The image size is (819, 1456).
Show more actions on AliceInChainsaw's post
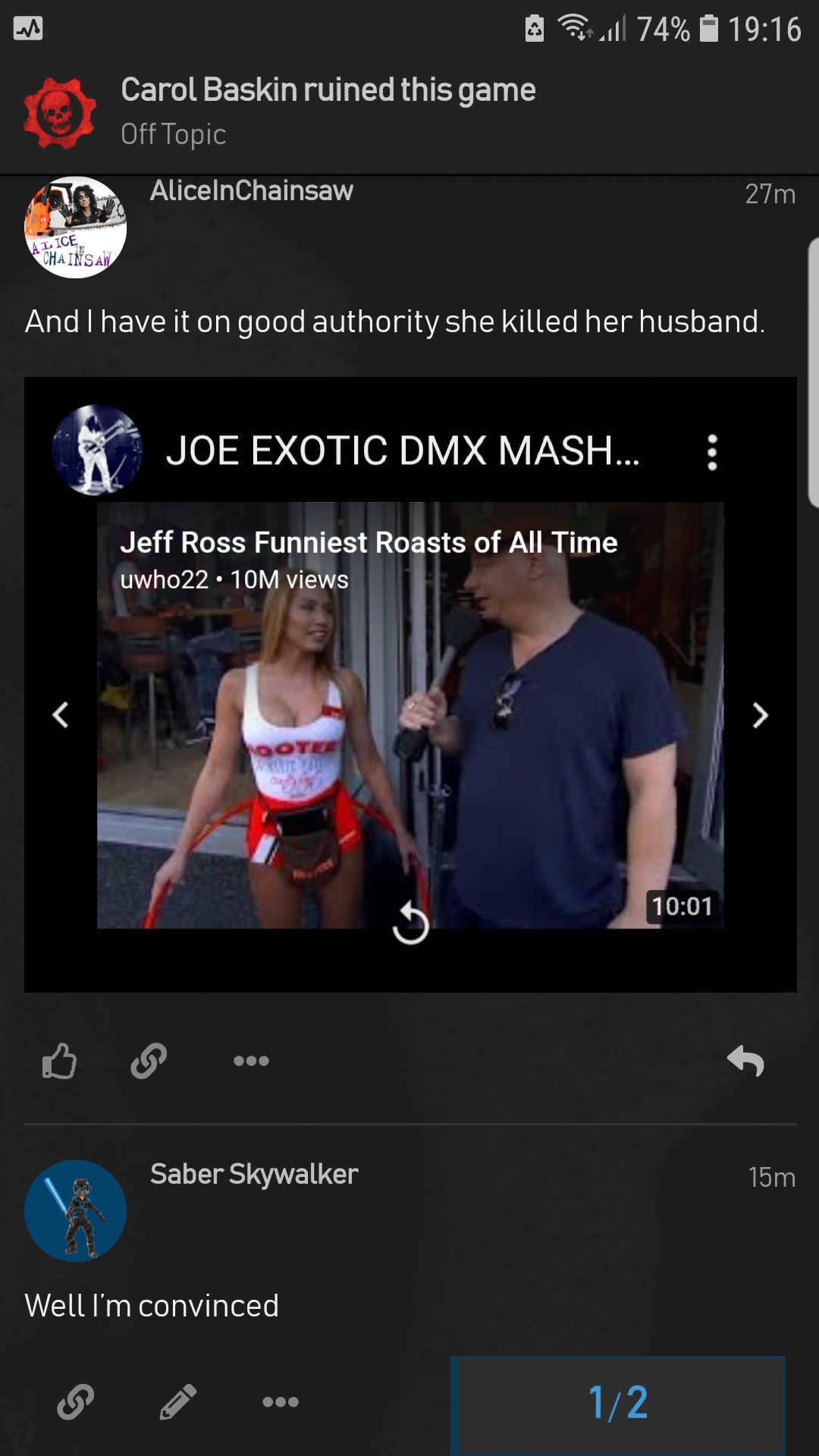click(251, 1061)
